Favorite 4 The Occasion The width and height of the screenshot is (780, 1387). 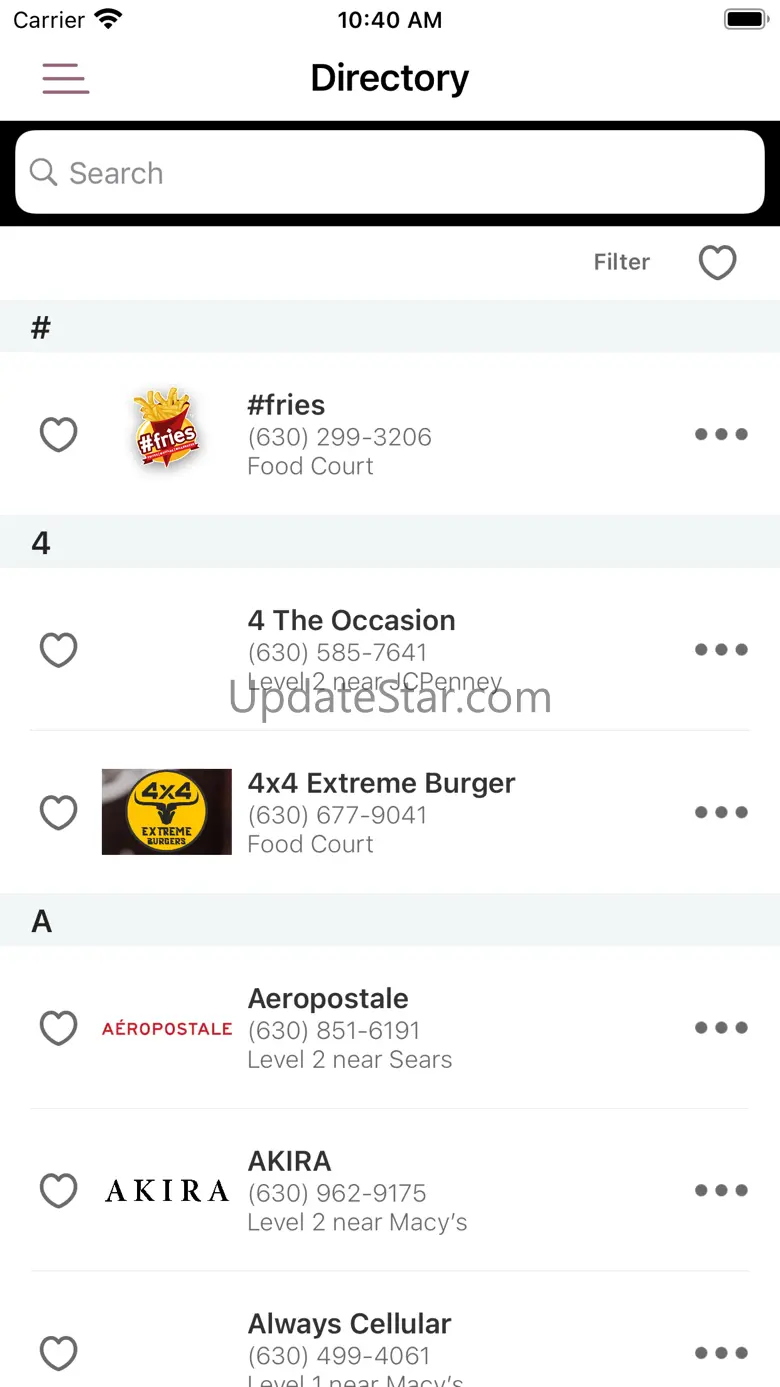pos(58,650)
